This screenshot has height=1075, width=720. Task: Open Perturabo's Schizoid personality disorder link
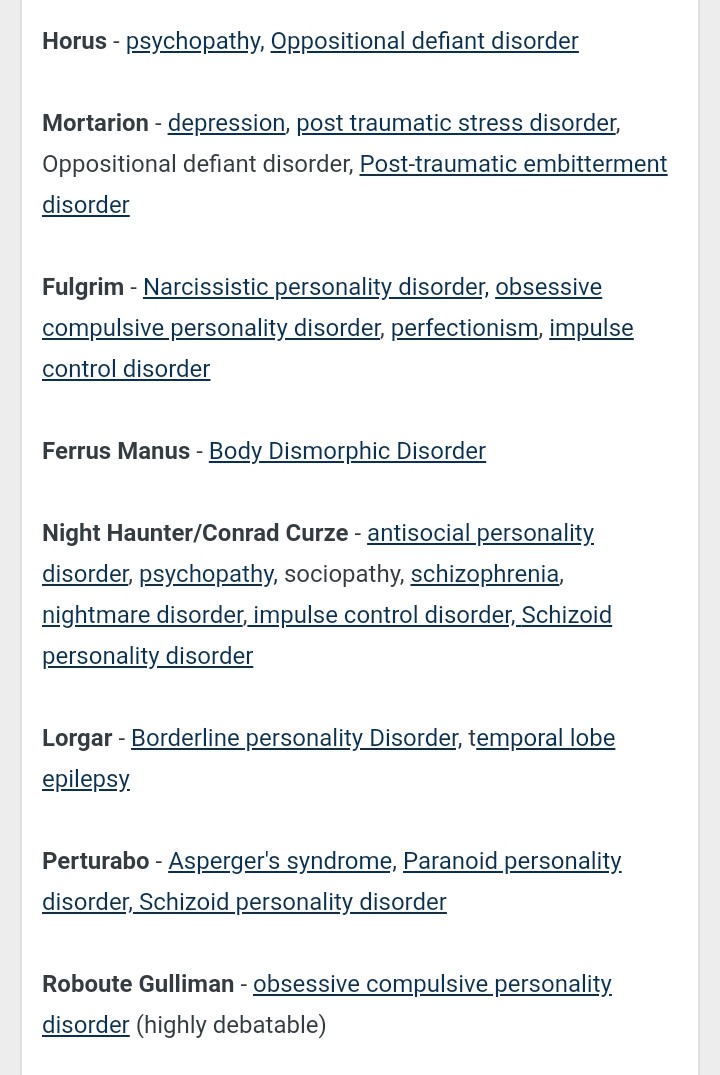click(292, 902)
